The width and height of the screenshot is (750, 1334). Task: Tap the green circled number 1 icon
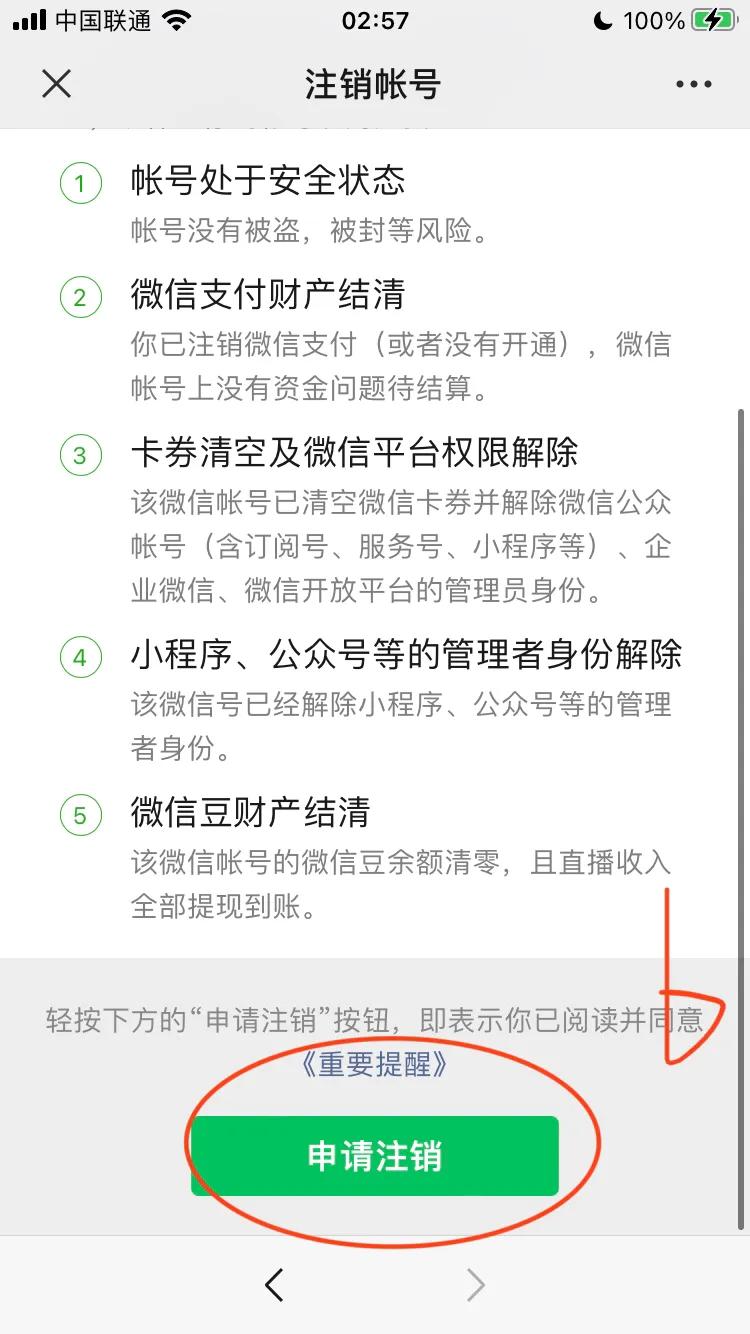click(x=80, y=182)
